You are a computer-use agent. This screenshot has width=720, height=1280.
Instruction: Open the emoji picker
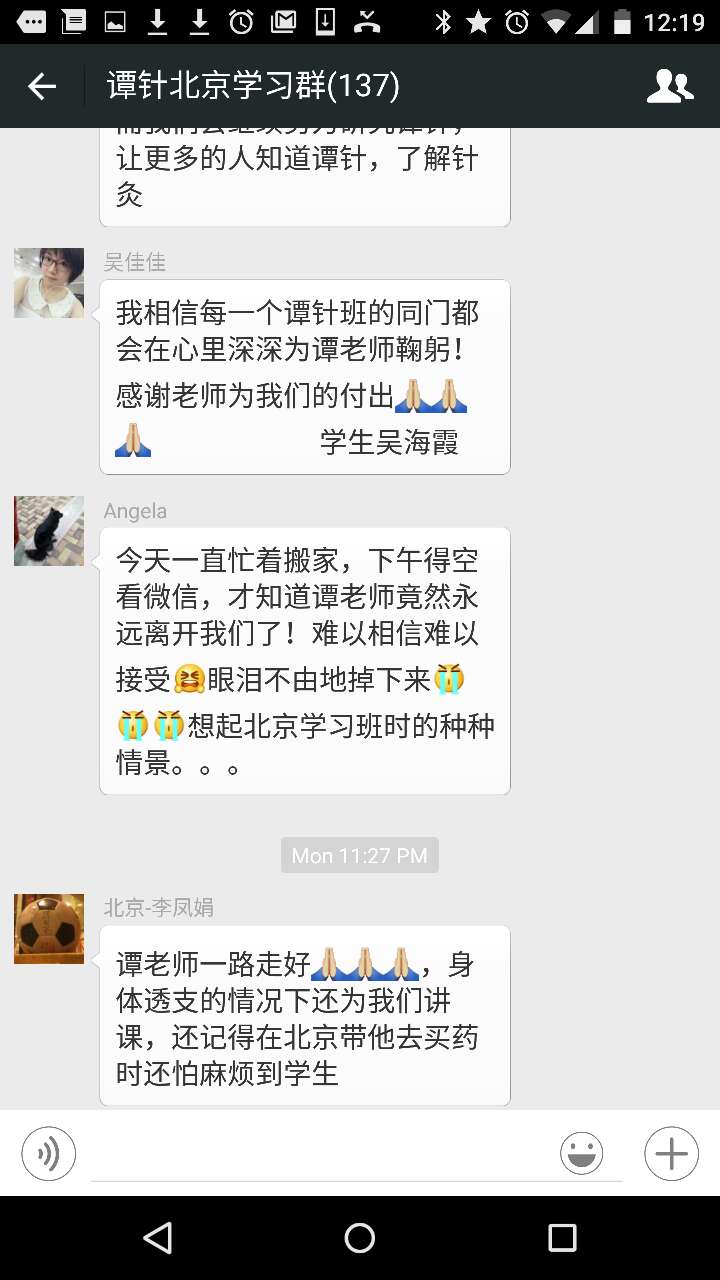[581, 1154]
